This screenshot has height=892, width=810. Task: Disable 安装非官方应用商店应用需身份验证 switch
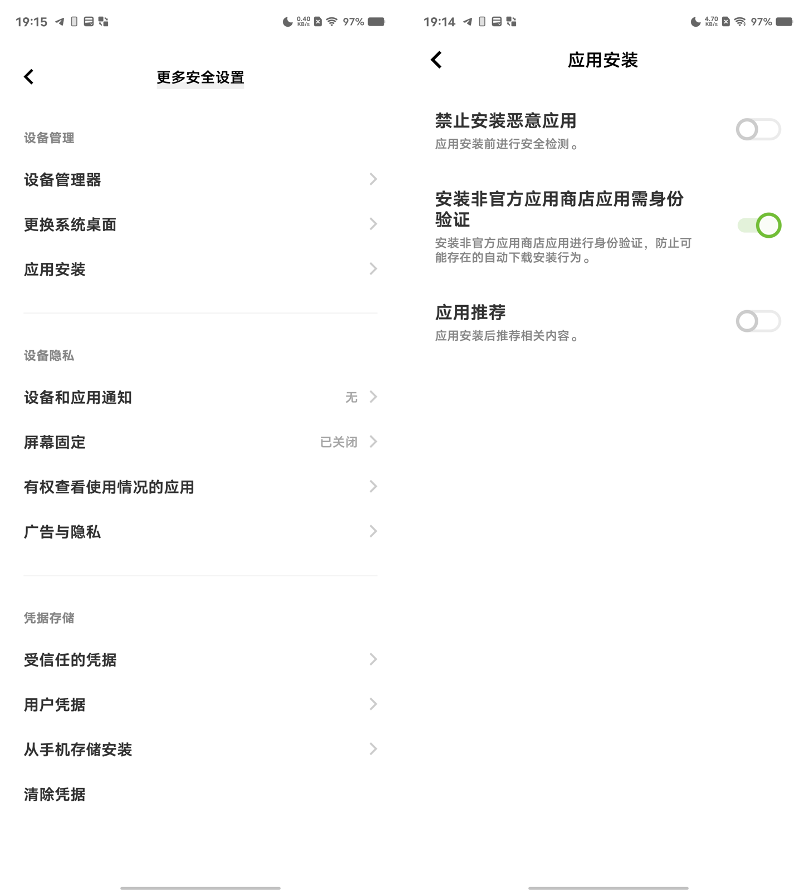(758, 226)
